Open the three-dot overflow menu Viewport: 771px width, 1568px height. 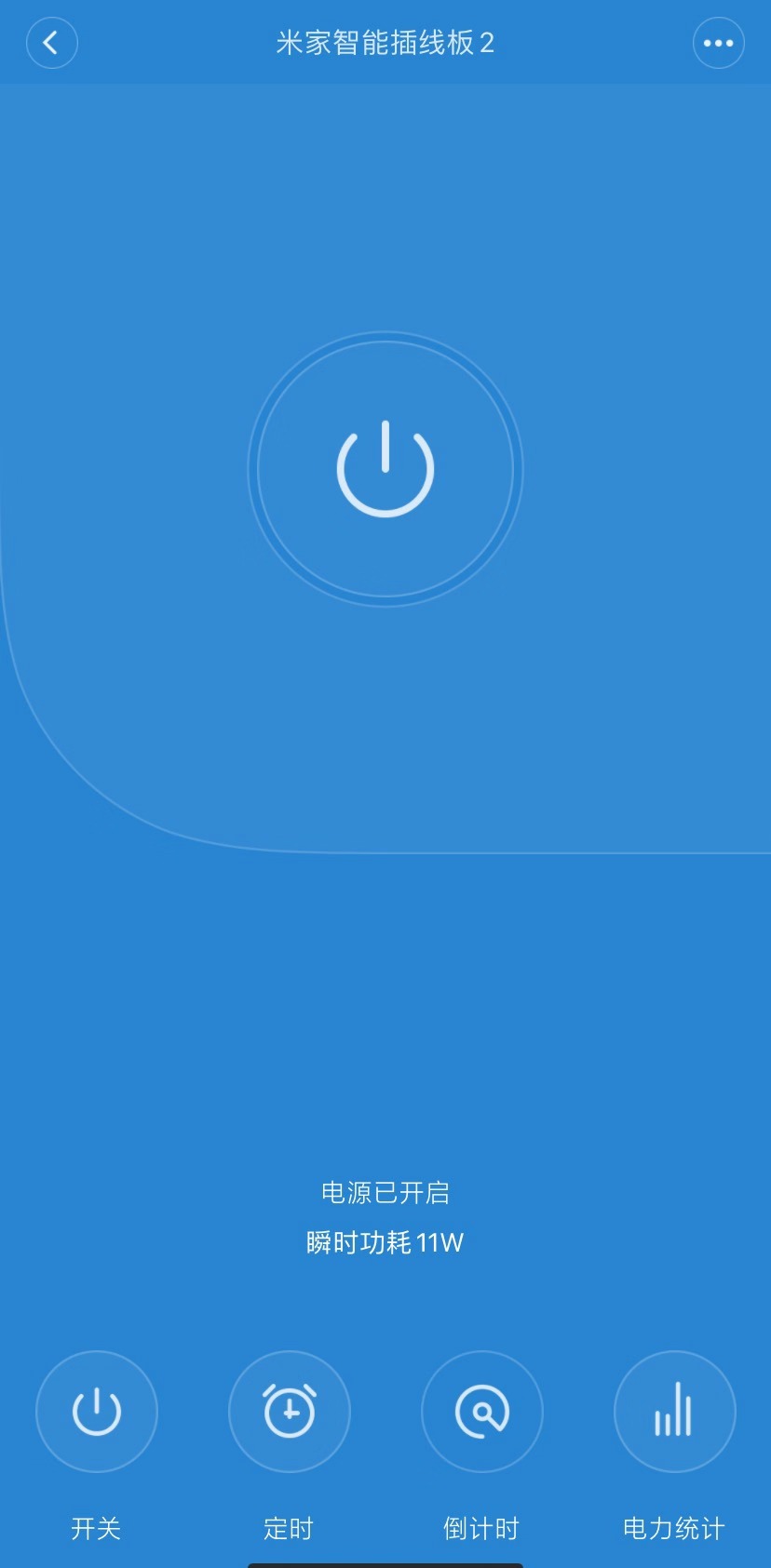[x=718, y=43]
